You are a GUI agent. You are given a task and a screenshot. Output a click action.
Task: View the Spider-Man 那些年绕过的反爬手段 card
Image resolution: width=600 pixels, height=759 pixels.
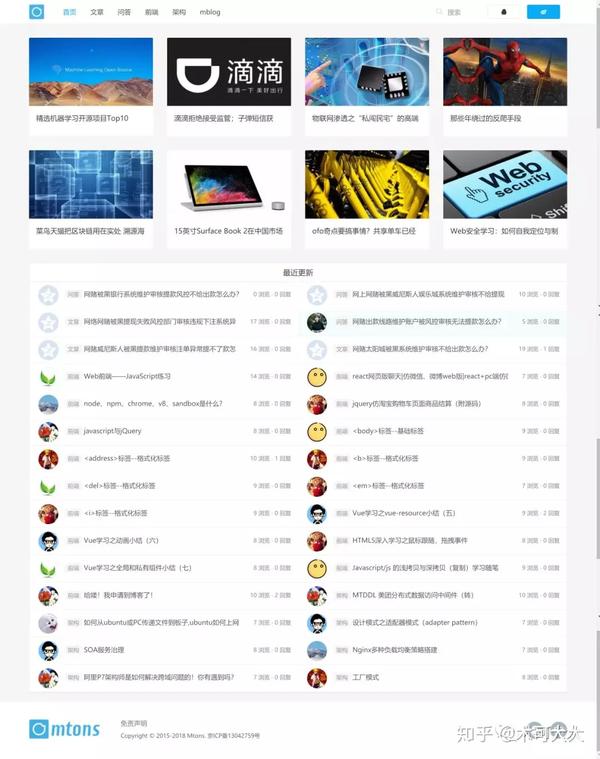505,86
